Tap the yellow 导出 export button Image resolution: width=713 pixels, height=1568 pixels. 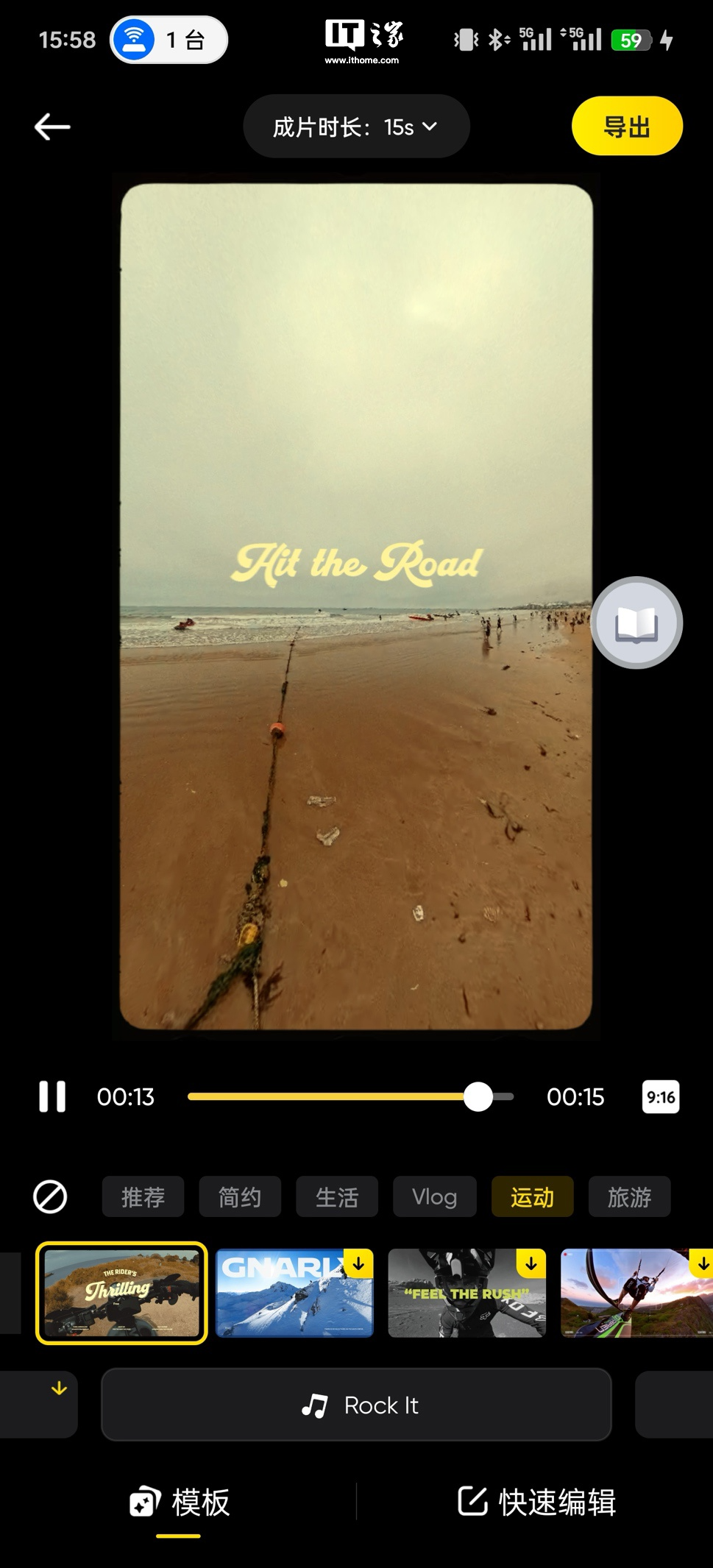pos(626,127)
